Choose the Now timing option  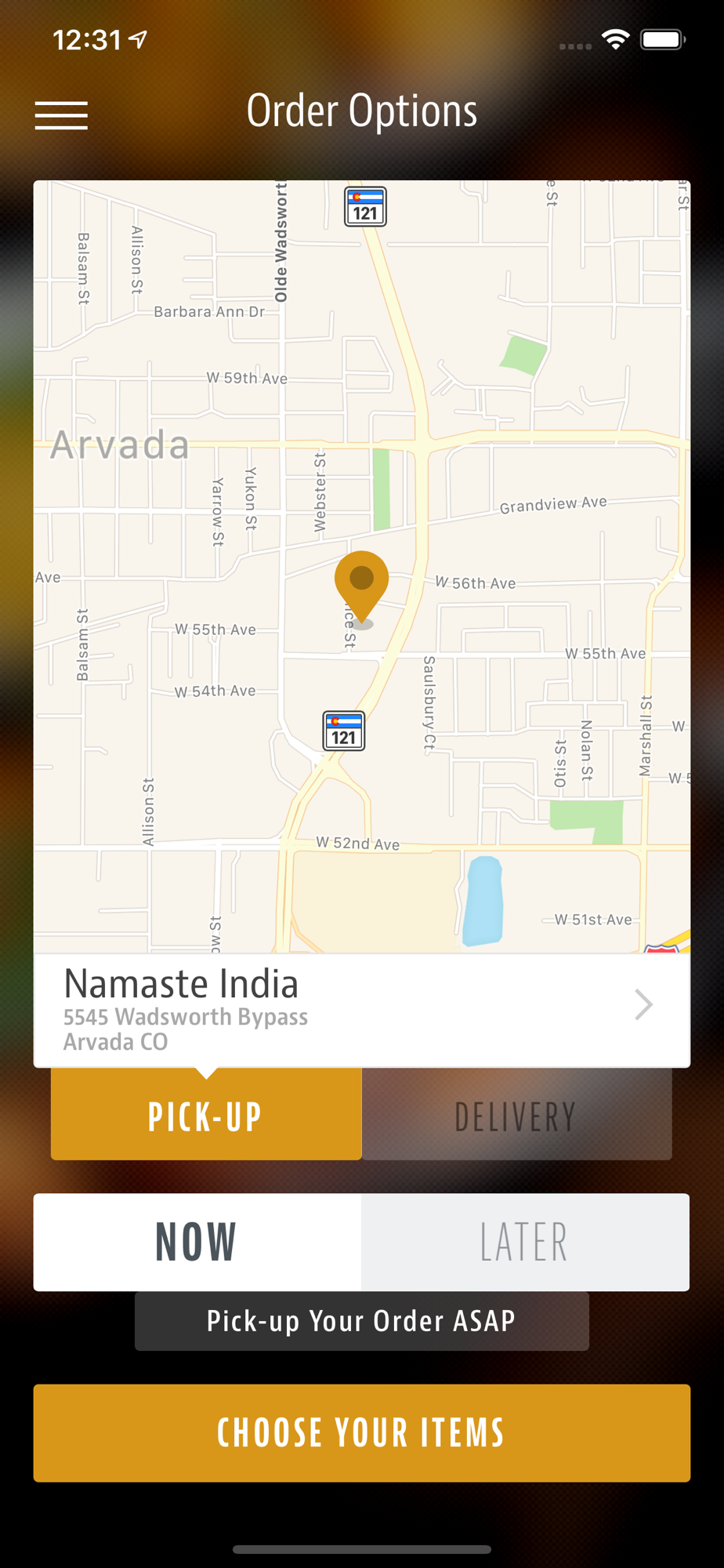(x=197, y=1242)
